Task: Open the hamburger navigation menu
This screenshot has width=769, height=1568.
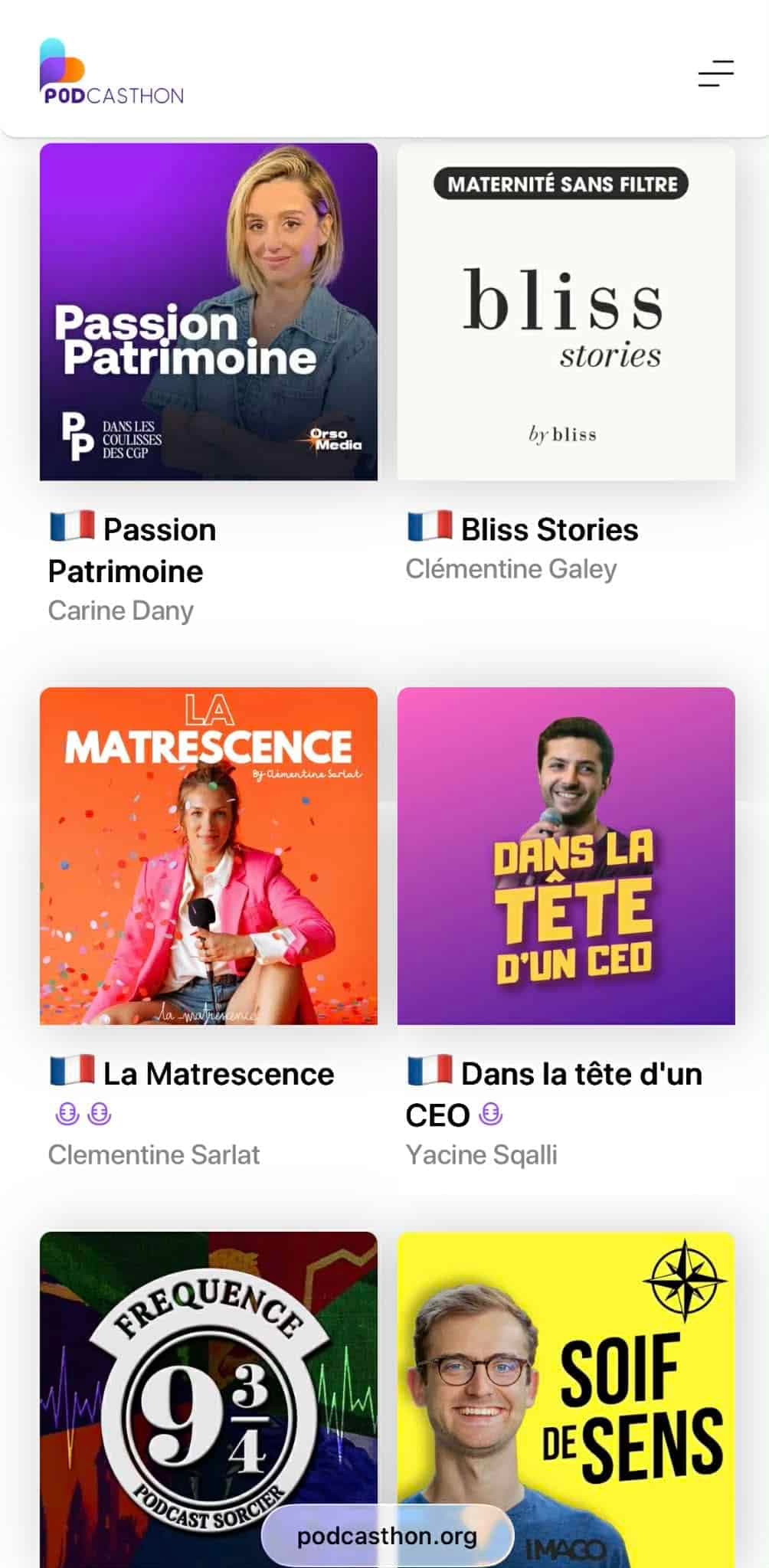Action: pyautogui.click(x=715, y=74)
